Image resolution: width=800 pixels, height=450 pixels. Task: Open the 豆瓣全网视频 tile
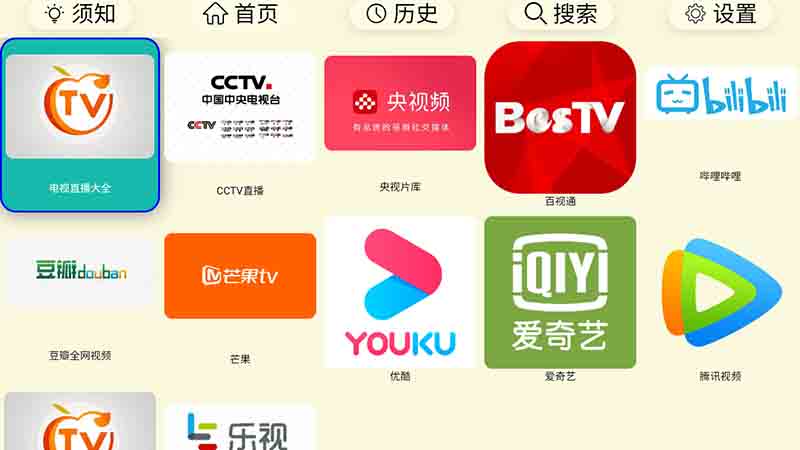[x=80, y=290]
